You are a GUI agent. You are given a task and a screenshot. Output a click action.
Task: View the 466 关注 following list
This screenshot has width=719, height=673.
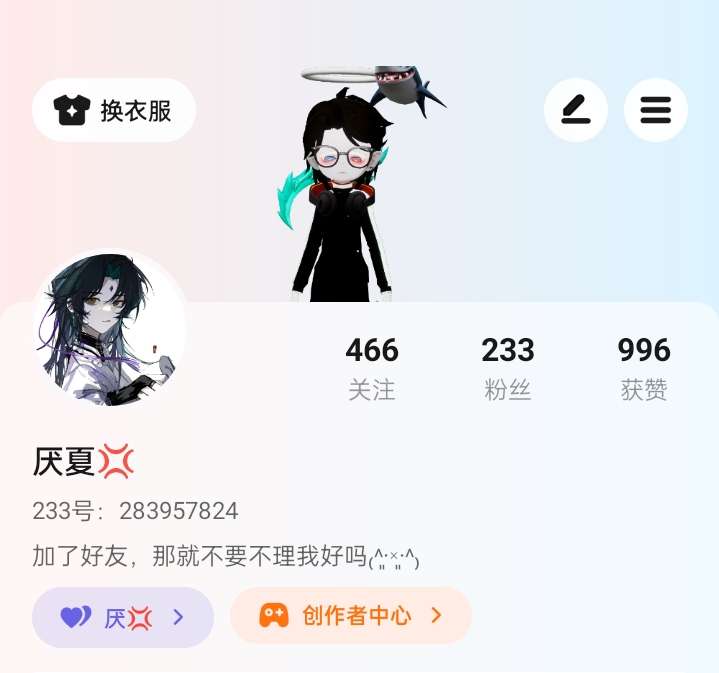pyautogui.click(x=372, y=367)
